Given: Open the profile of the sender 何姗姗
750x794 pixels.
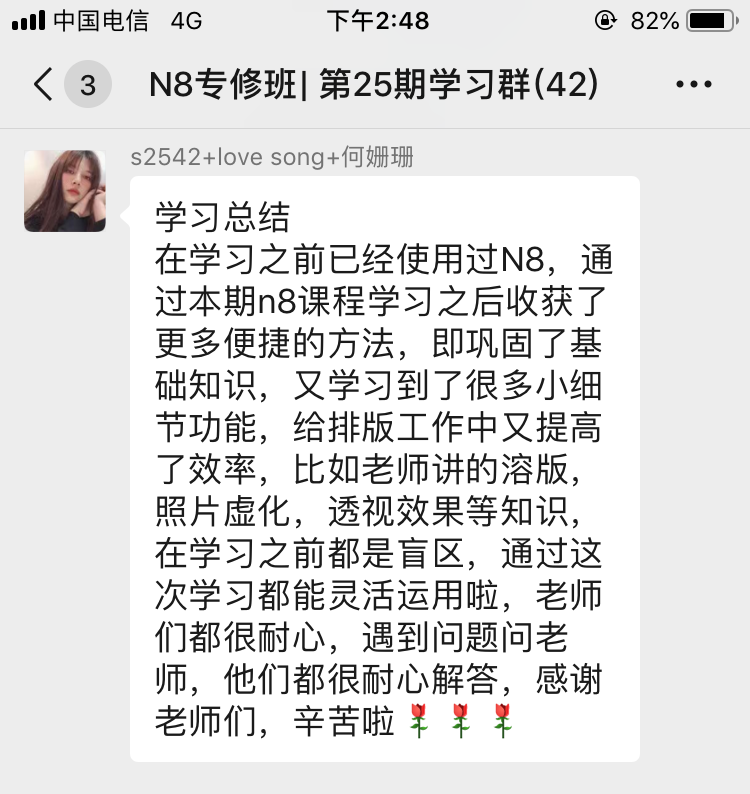Looking at the screenshot, I should click(65, 191).
